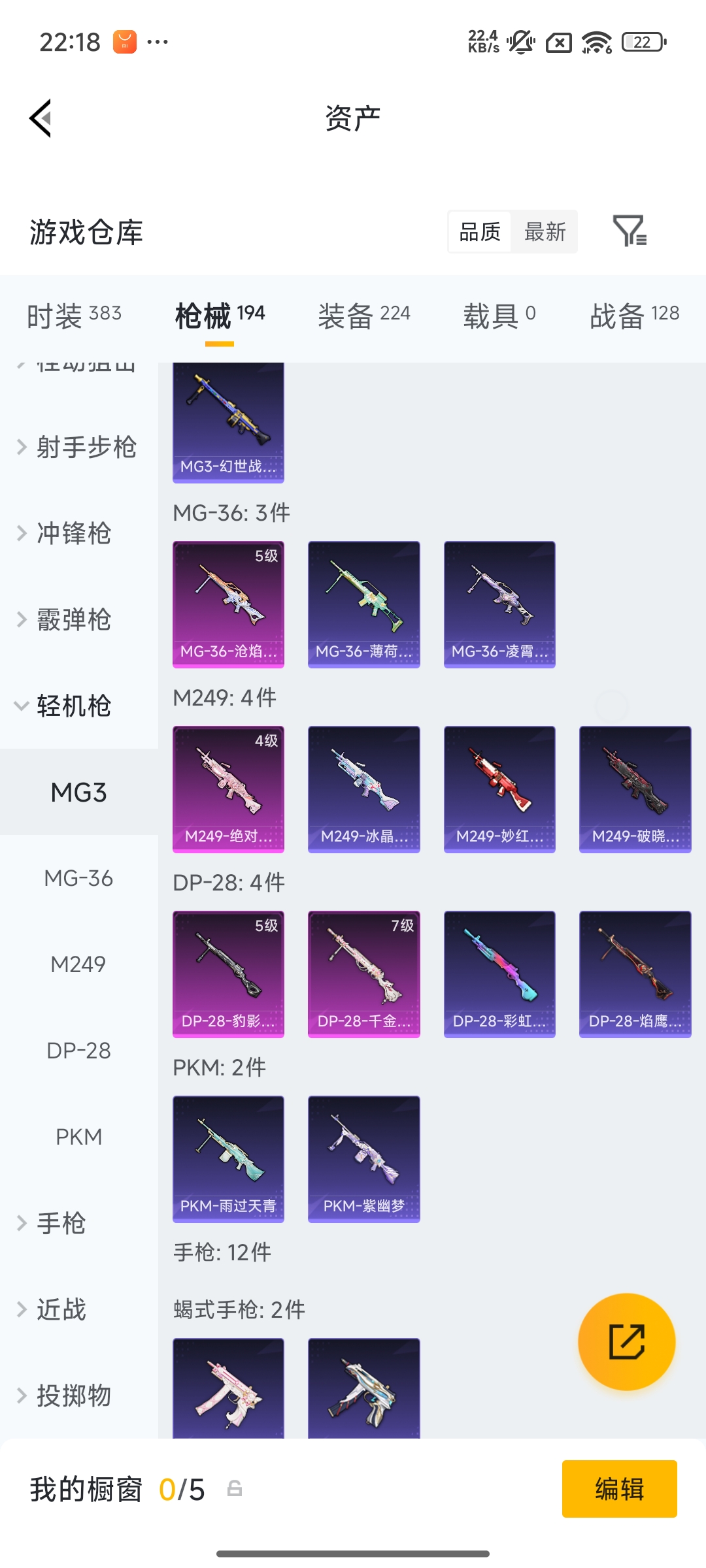This screenshot has height=1568, width=706.
Task: Tap the orange share floating button
Action: [x=626, y=1341]
